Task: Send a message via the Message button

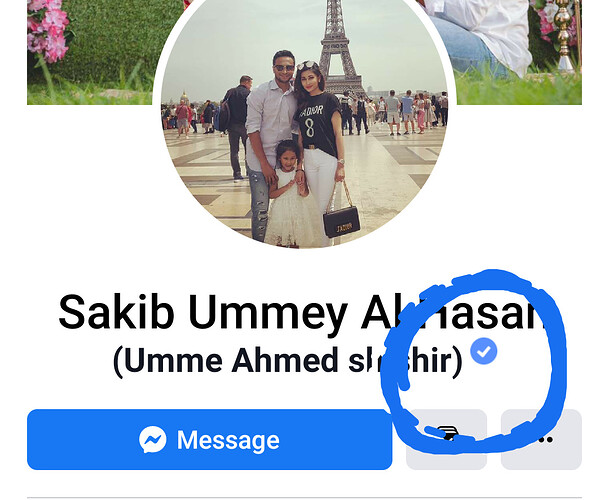Action: [209, 439]
